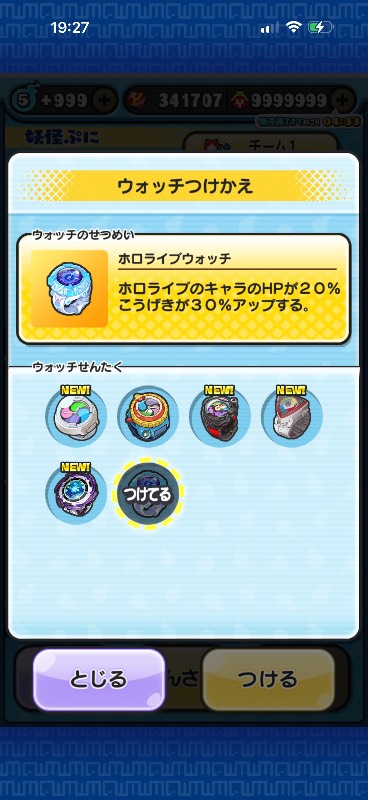Screen dimensions: 368x800
Task: Choose the blue and red round watch
Action: [148, 416]
